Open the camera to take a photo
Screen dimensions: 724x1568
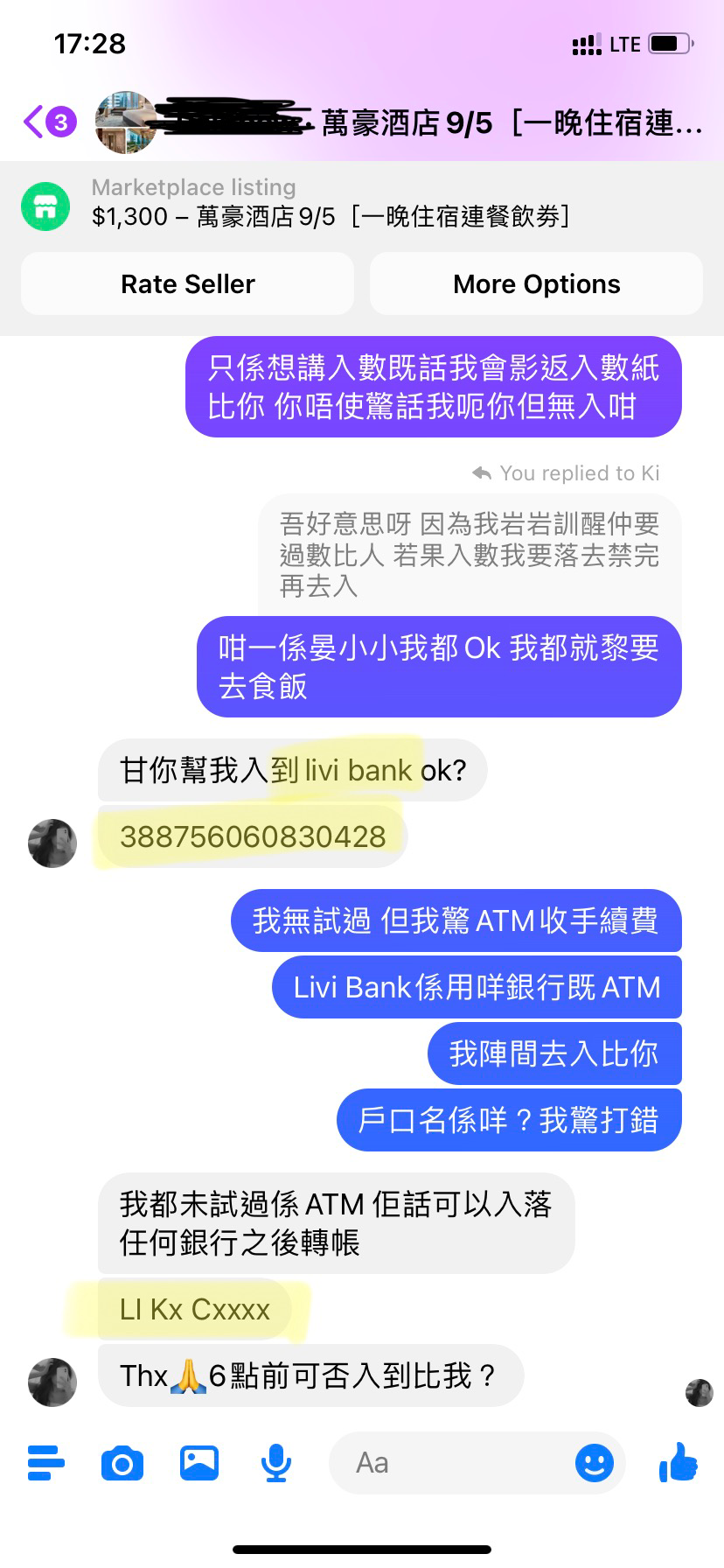122,1463
